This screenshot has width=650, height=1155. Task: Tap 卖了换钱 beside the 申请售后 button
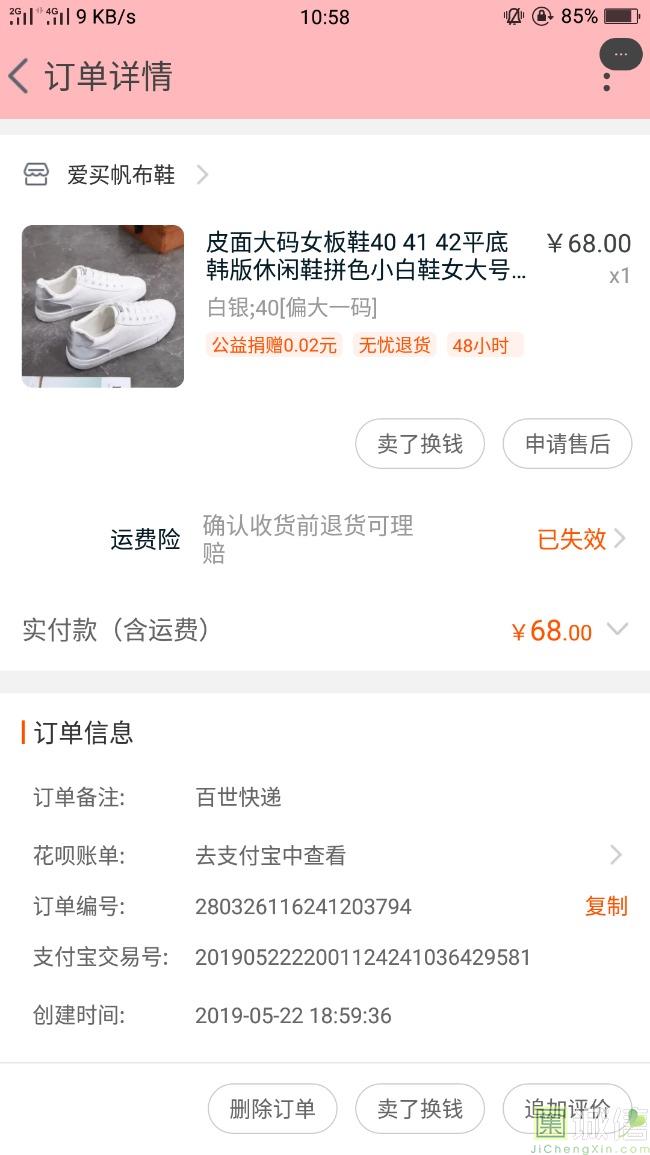click(x=420, y=444)
